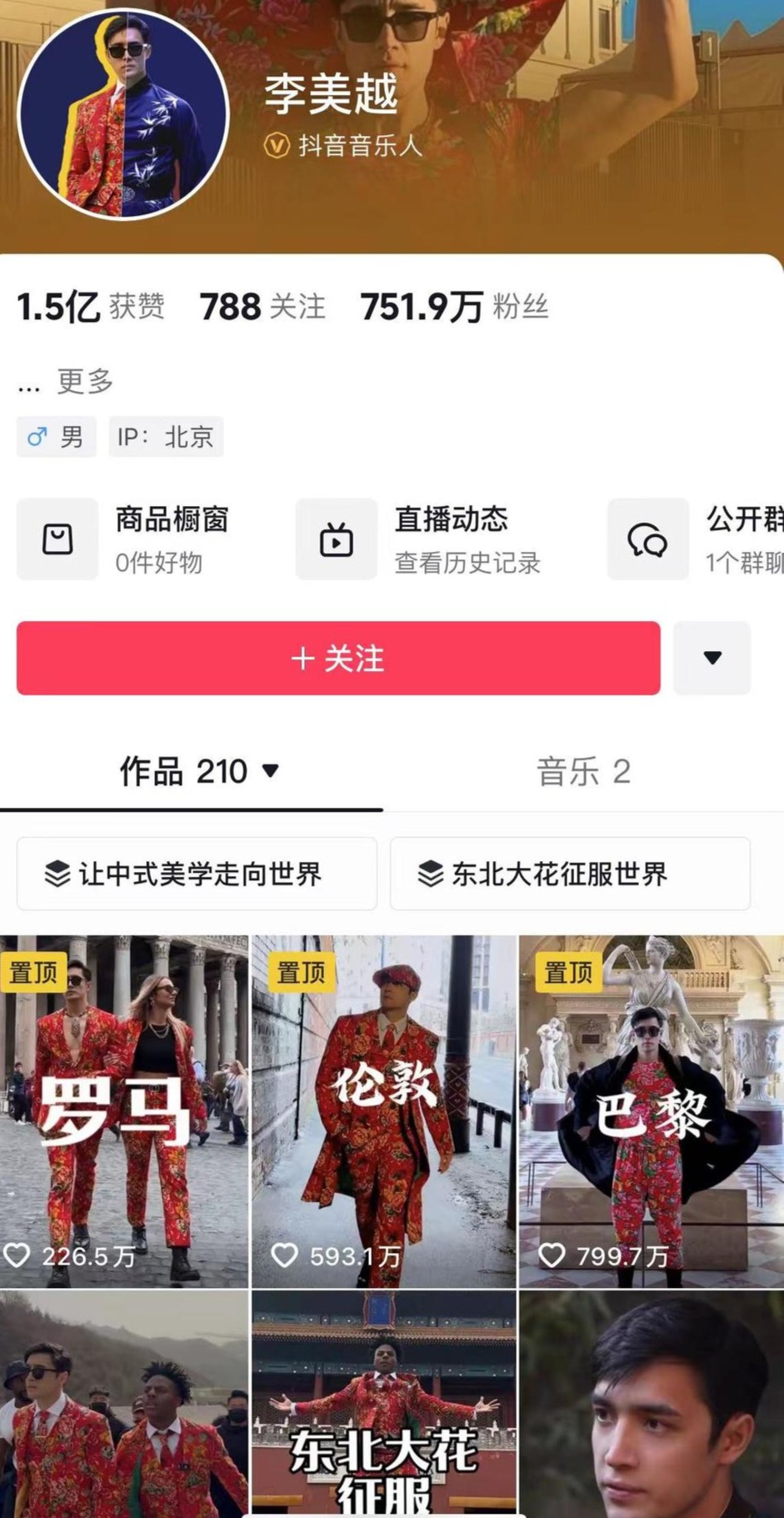Switch to the 音乐 2 tab
Viewport: 784px width, 1518px height.
coord(582,771)
